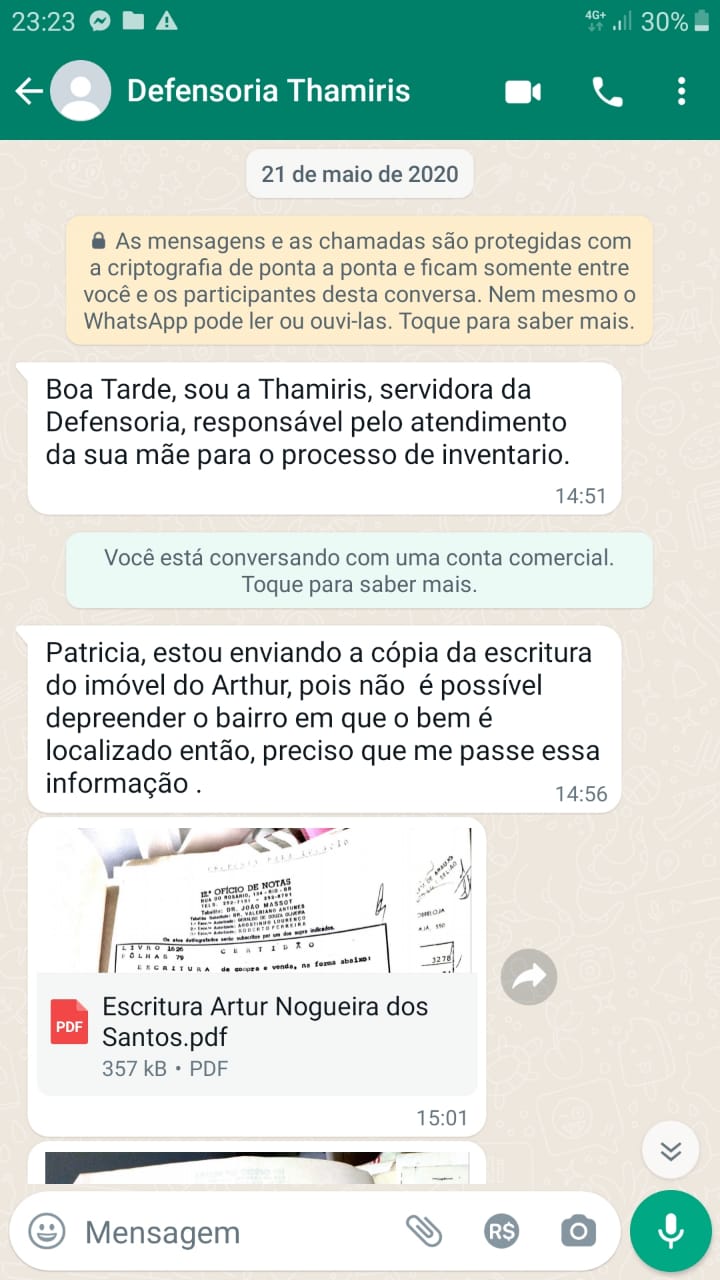Go back to the chat list
Viewport: 720px width, 1280px height.
(28, 92)
